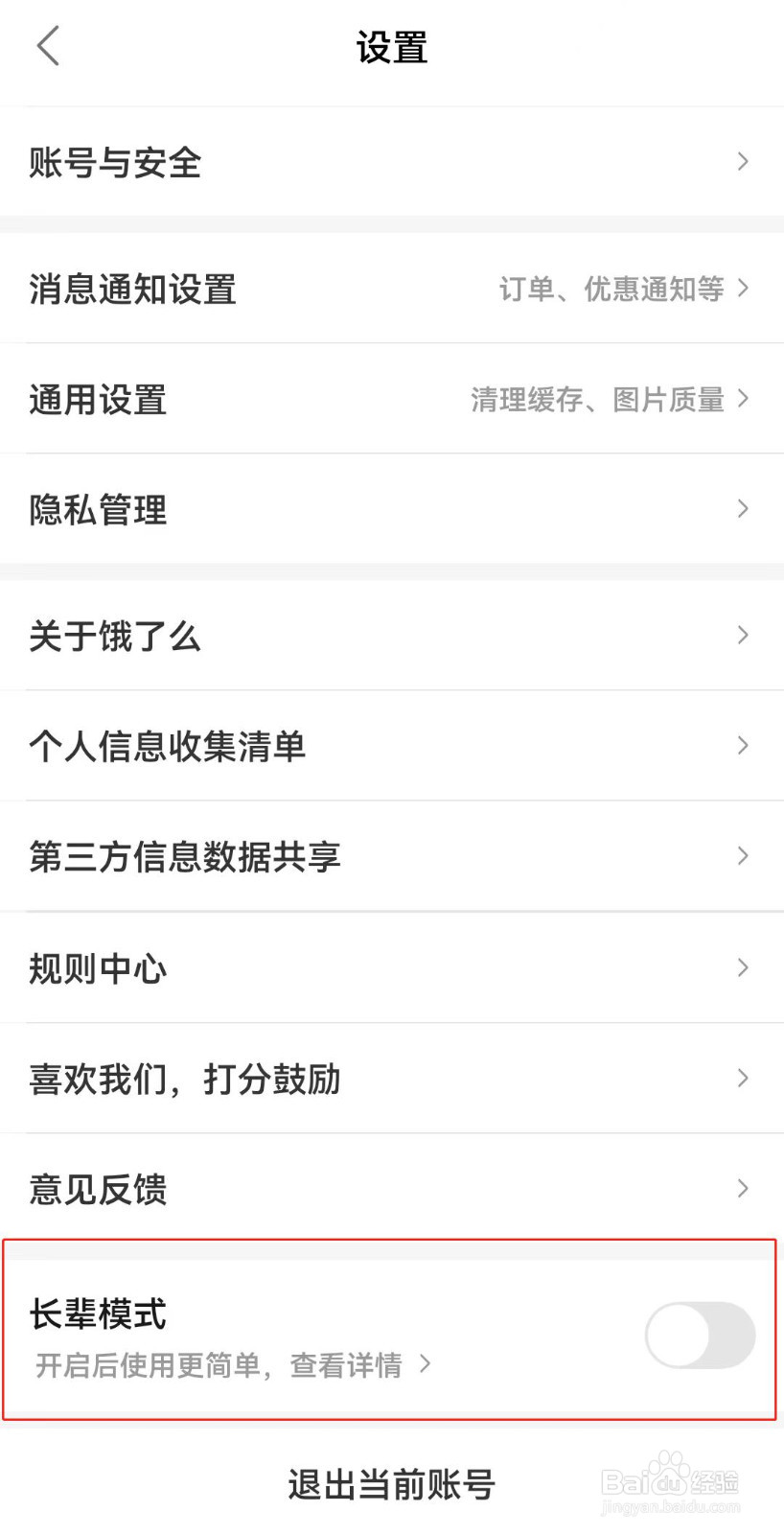Tap 退出当前账号 to log out

coord(391,1483)
